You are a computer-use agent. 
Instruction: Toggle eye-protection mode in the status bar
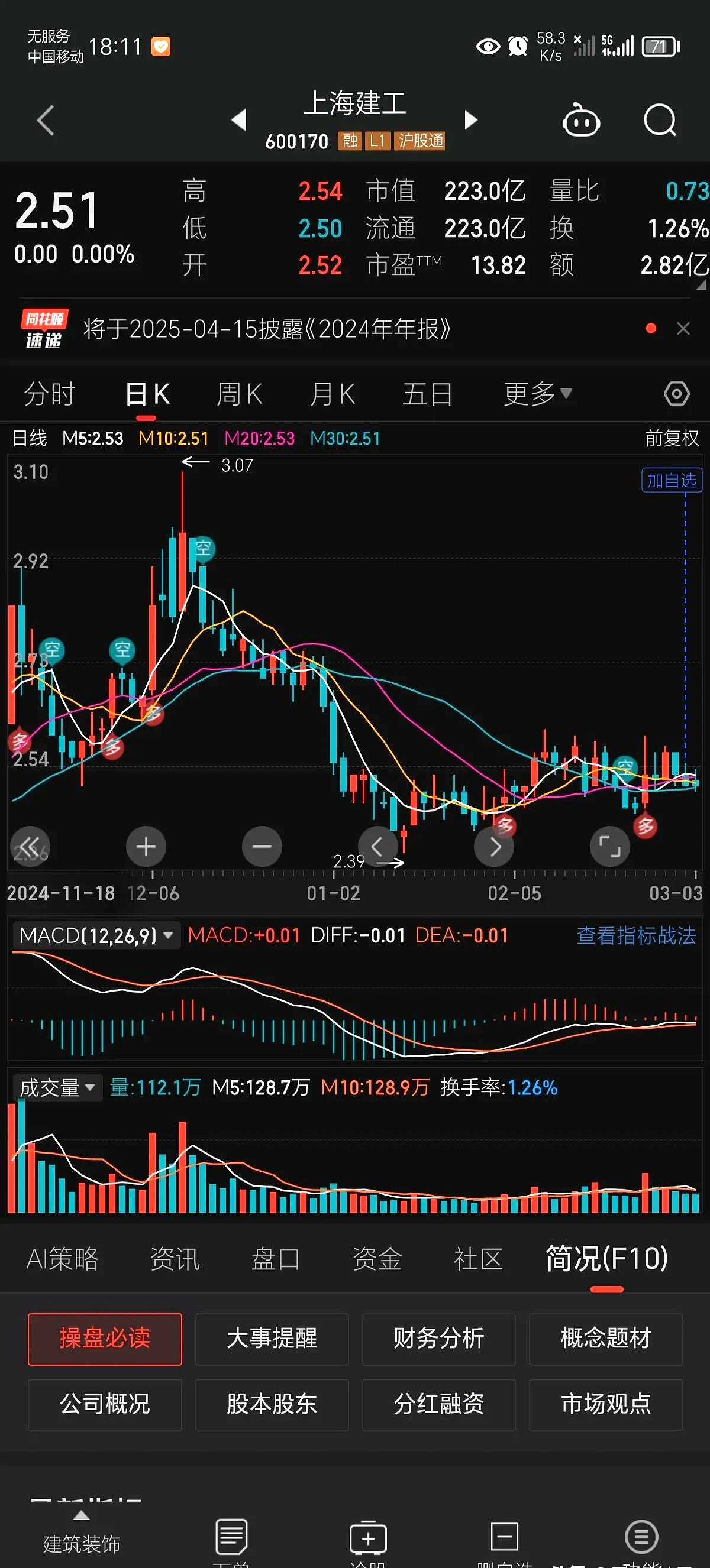click(x=488, y=46)
